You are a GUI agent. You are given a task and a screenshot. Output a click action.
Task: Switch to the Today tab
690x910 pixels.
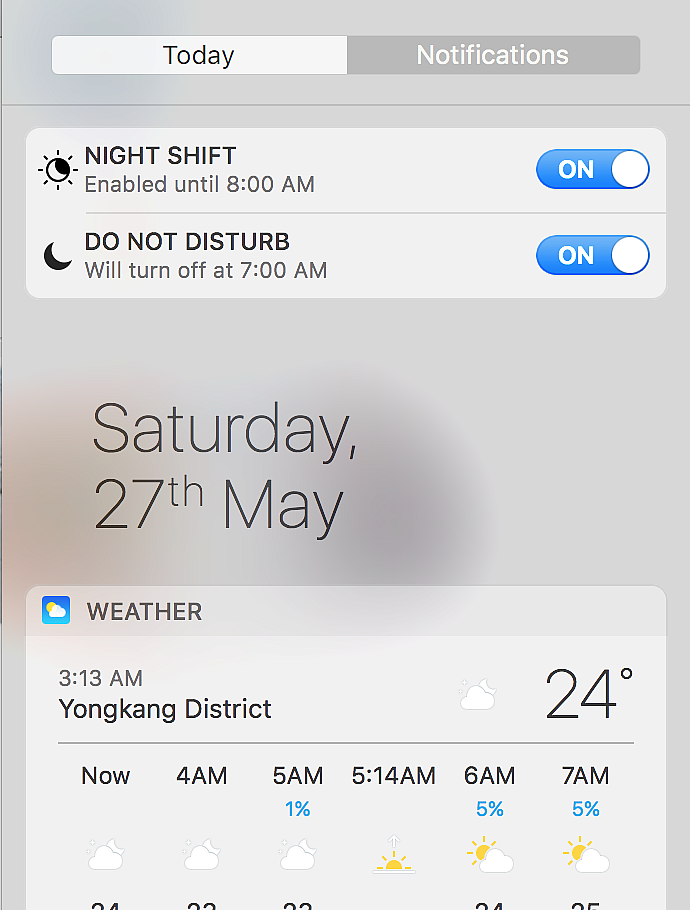[x=199, y=55]
